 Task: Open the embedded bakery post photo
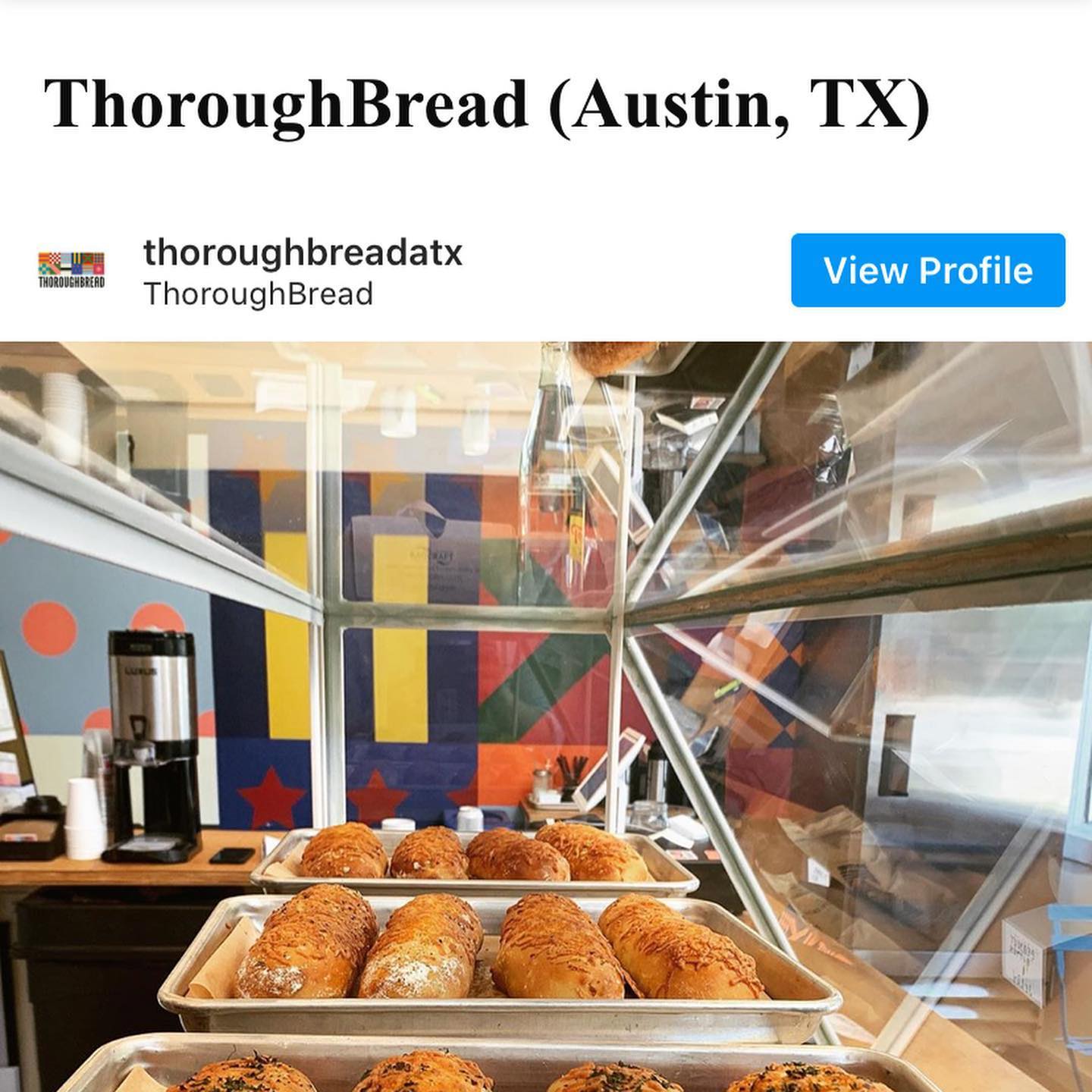pyautogui.click(x=546, y=717)
